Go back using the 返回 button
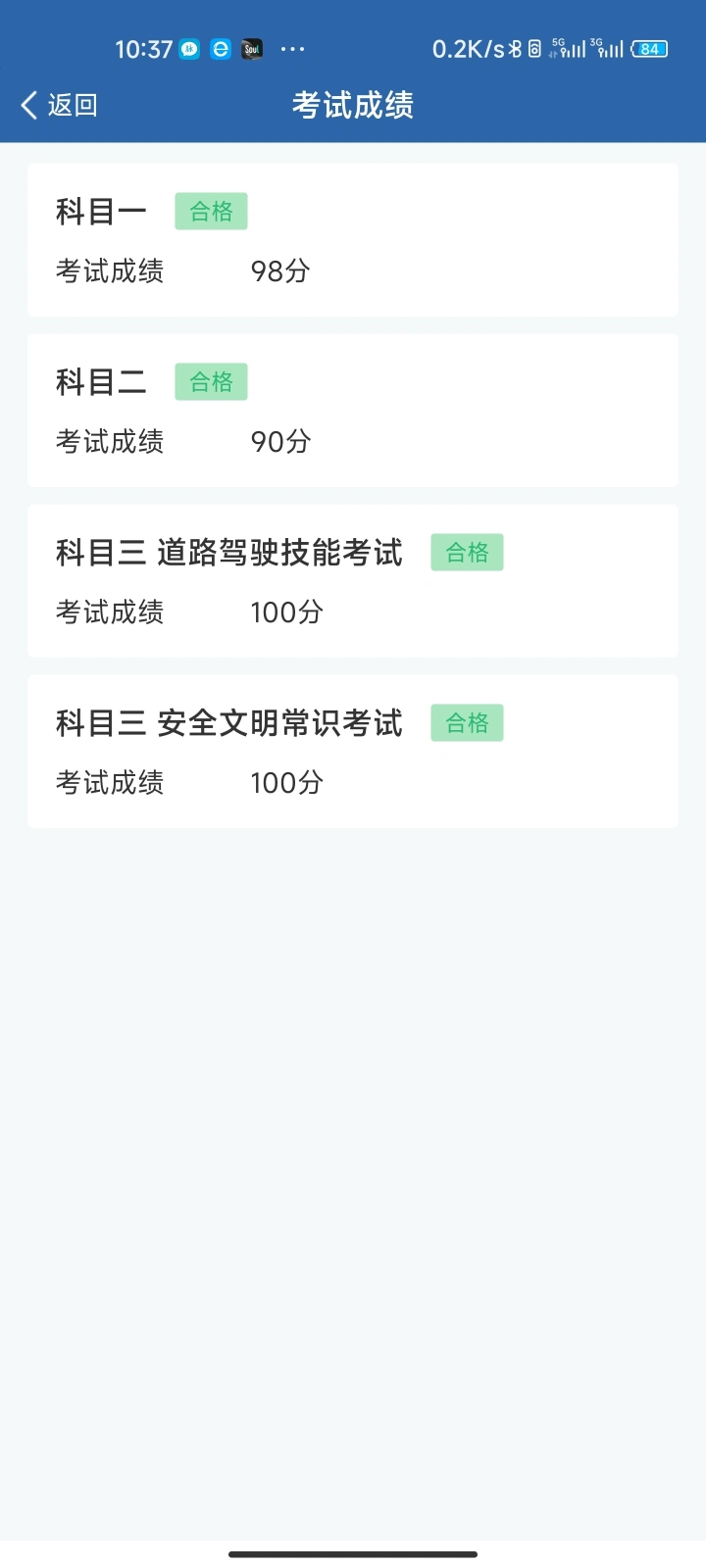Image resolution: width=706 pixels, height=1568 pixels. tap(59, 105)
